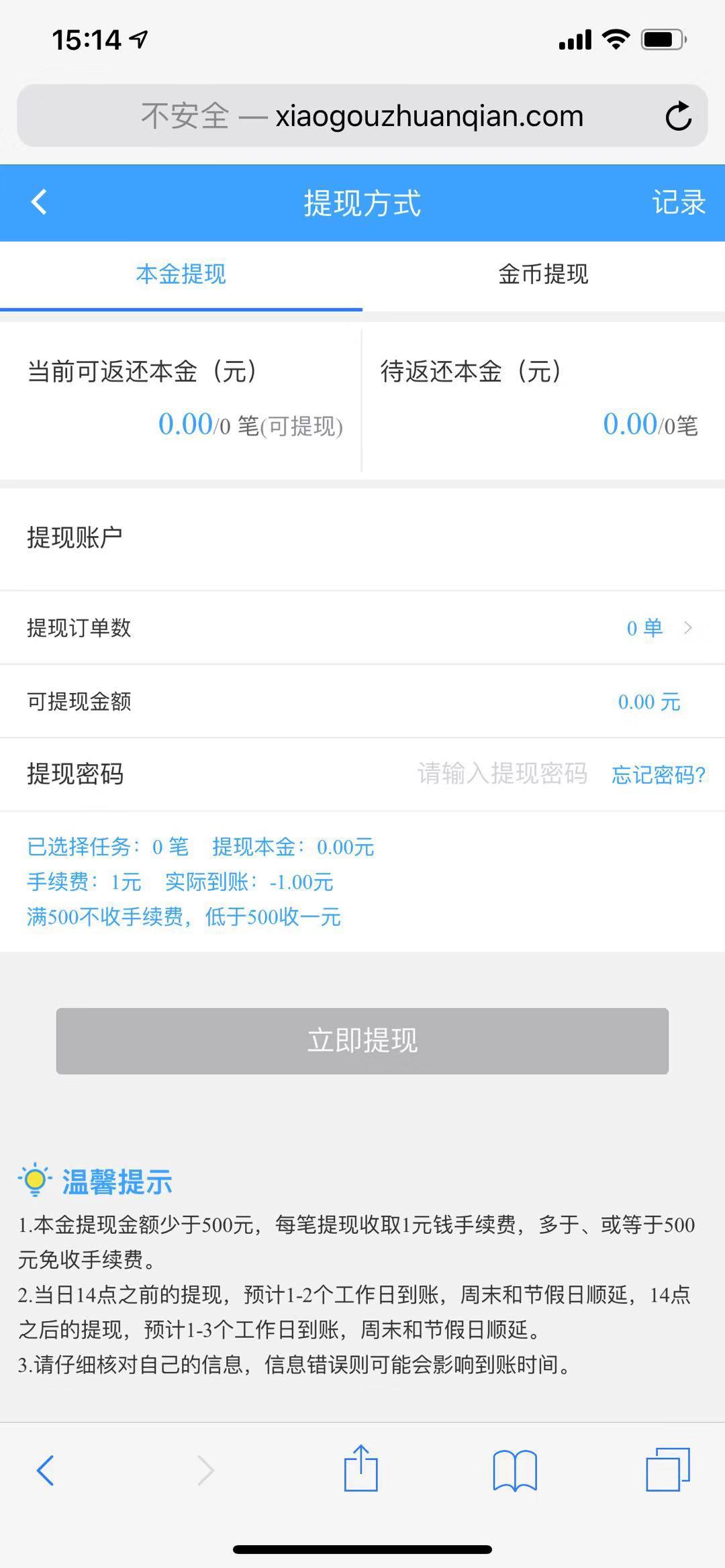Tap the 待返还本金 value 0.00
Screen dimensions: 725x1568
pos(629,423)
